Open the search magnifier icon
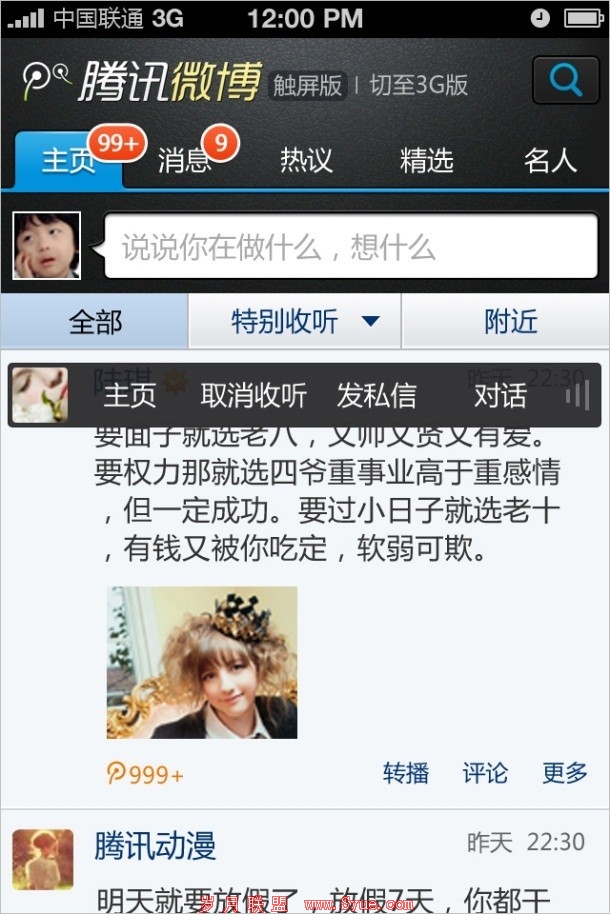 click(565, 81)
